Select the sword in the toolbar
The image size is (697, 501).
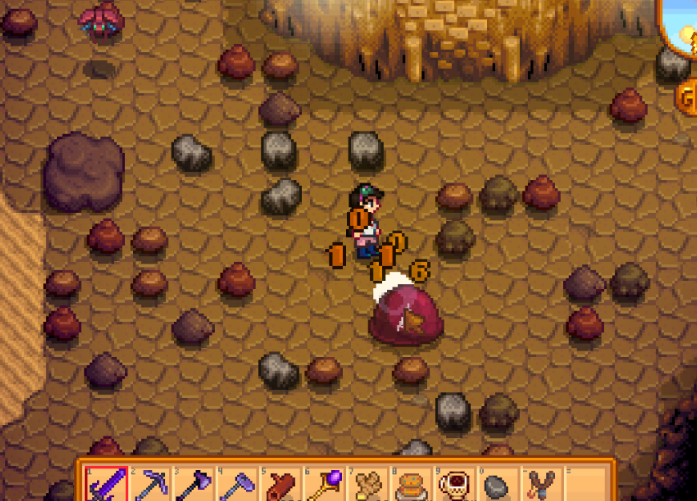coord(105,484)
